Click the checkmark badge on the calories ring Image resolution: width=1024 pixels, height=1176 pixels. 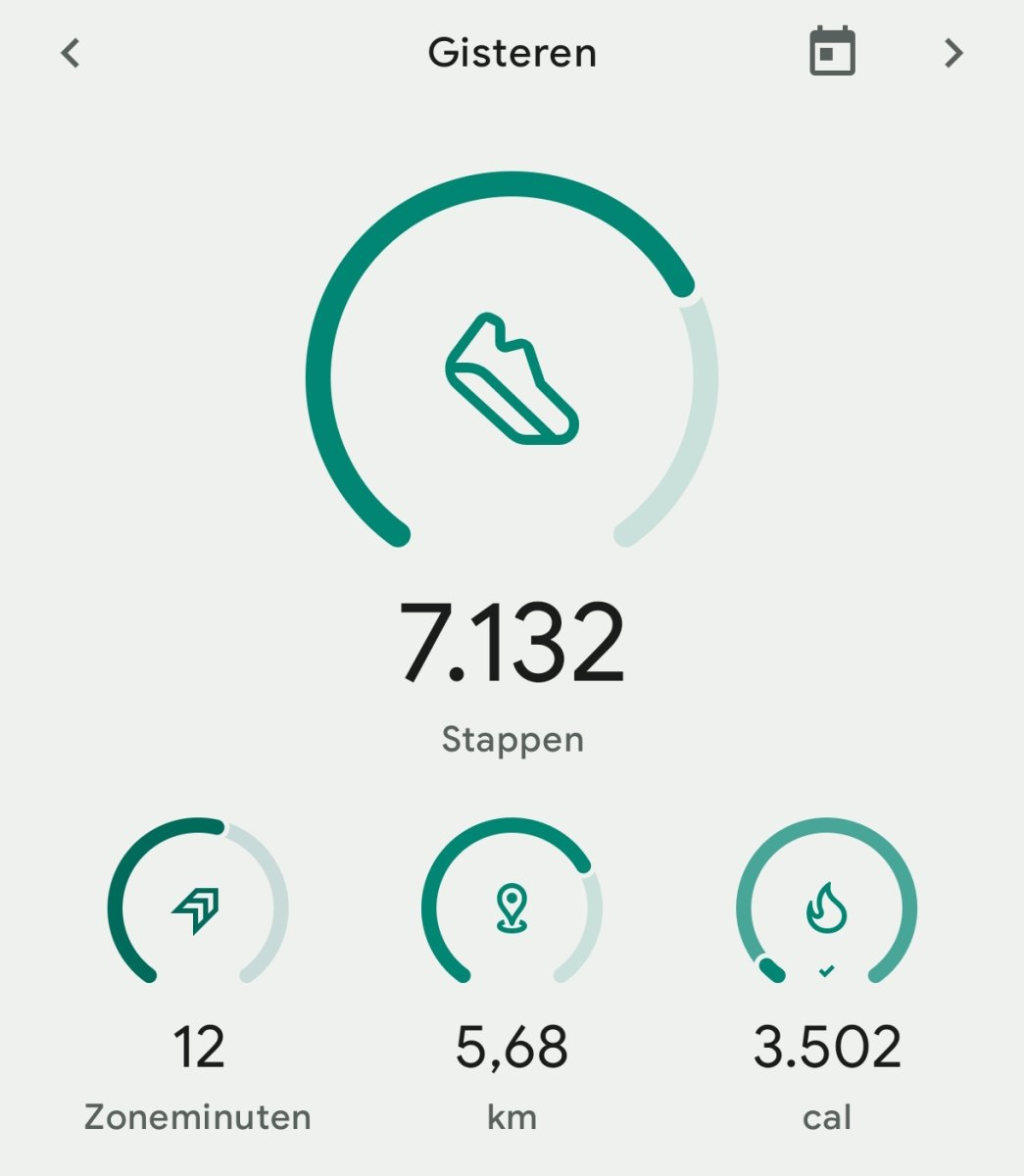(826, 970)
